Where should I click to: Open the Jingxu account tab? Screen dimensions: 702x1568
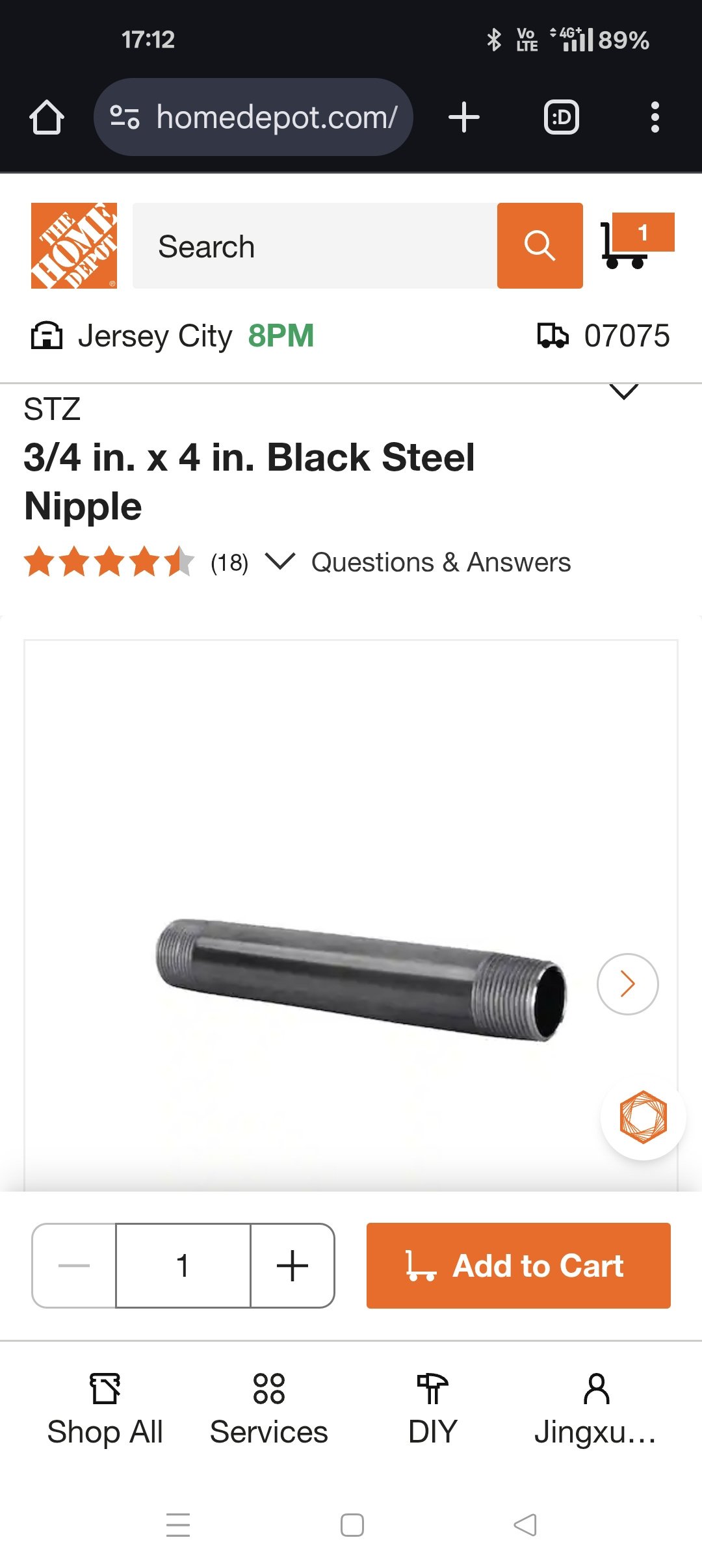(595, 1409)
